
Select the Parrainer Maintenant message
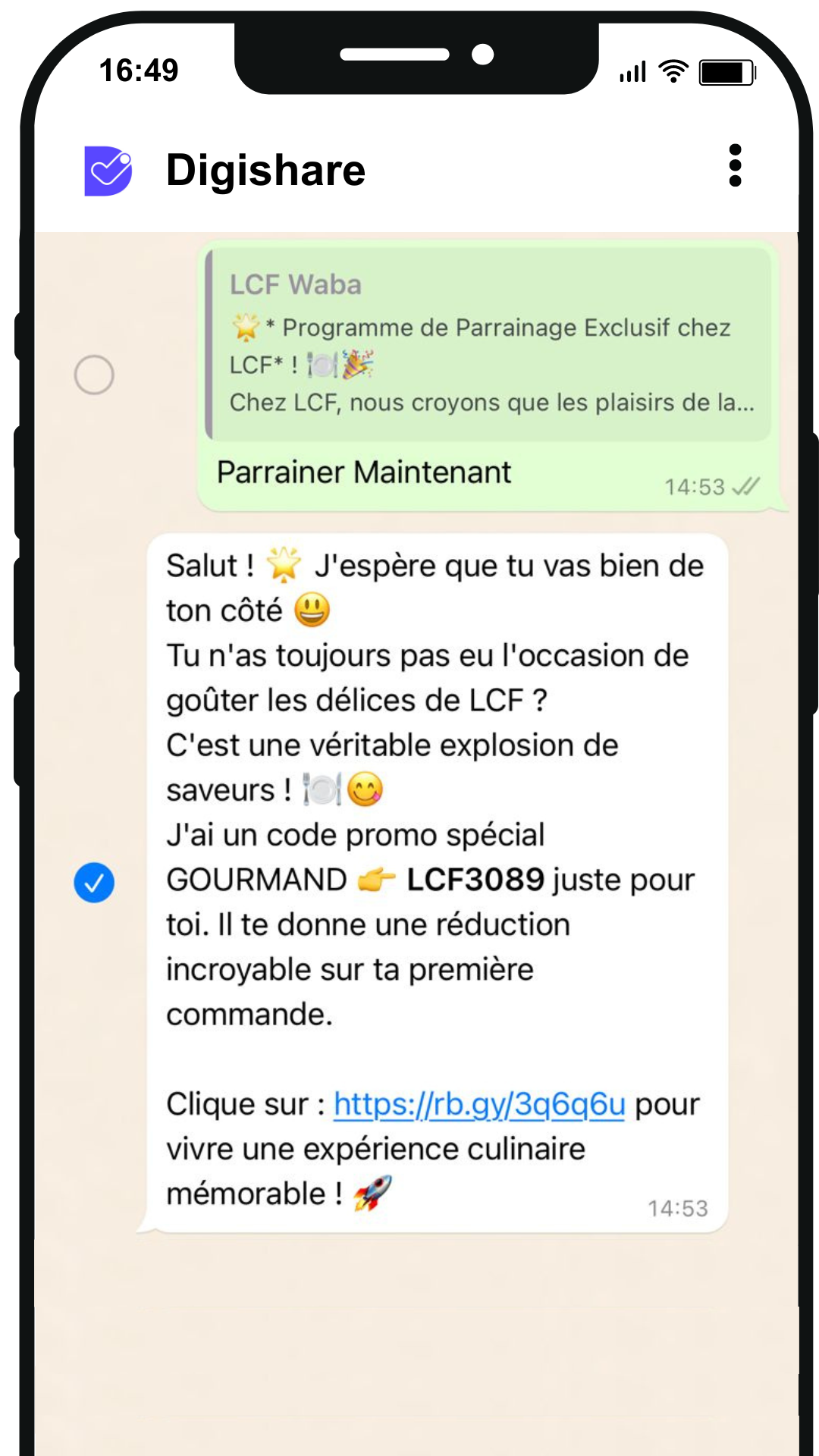[x=94, y=375]
